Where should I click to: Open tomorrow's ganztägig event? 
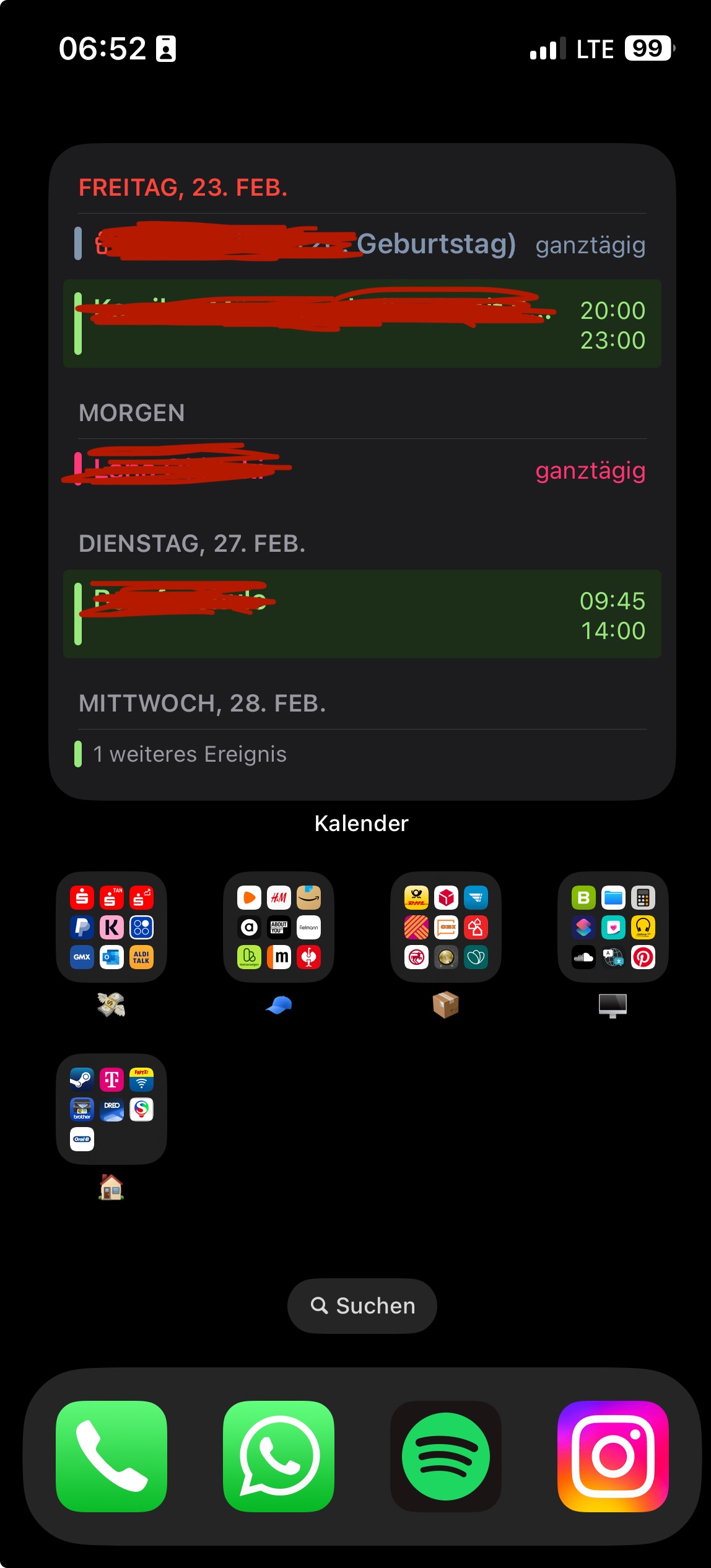(x=362, y=471)
